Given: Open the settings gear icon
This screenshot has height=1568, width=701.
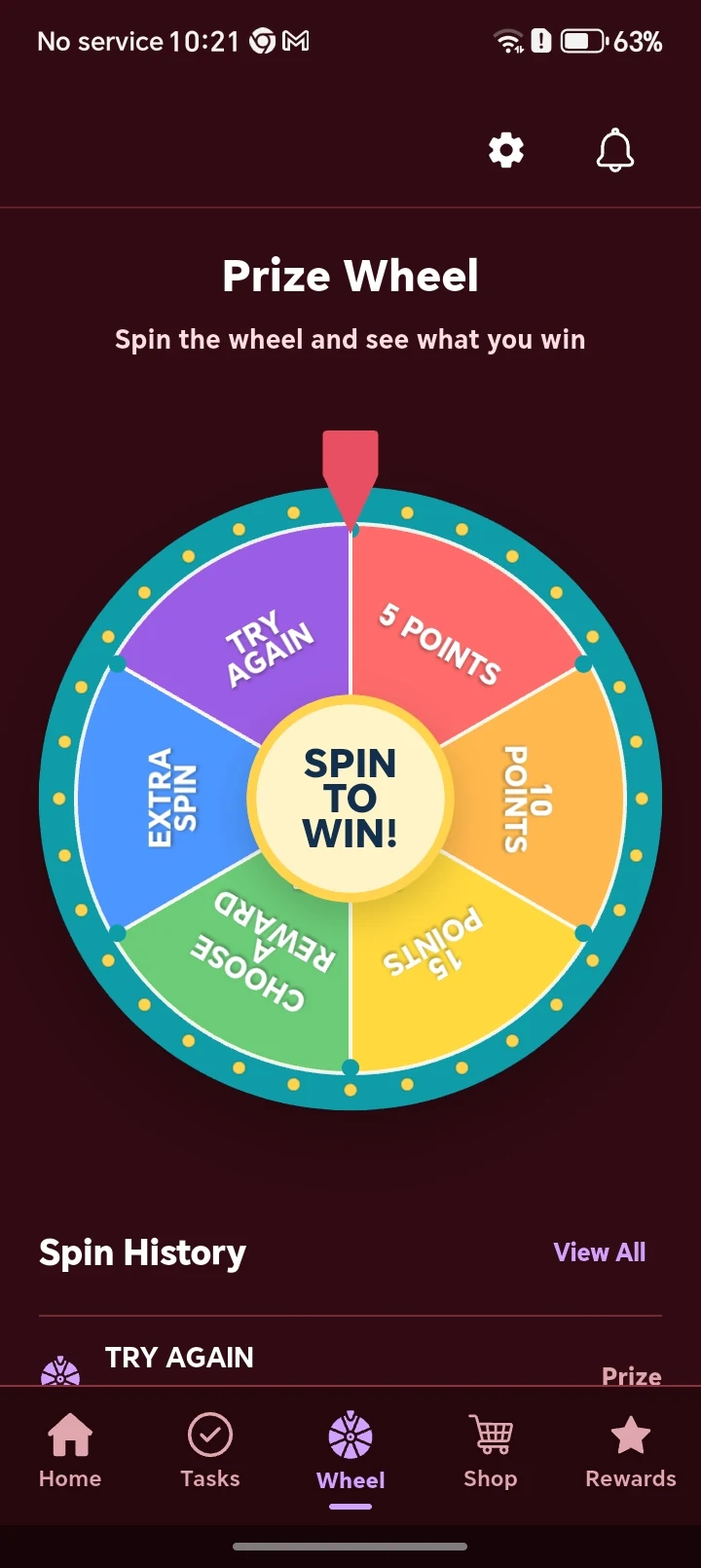Looking at the screenshot, I should click(506, 150).
